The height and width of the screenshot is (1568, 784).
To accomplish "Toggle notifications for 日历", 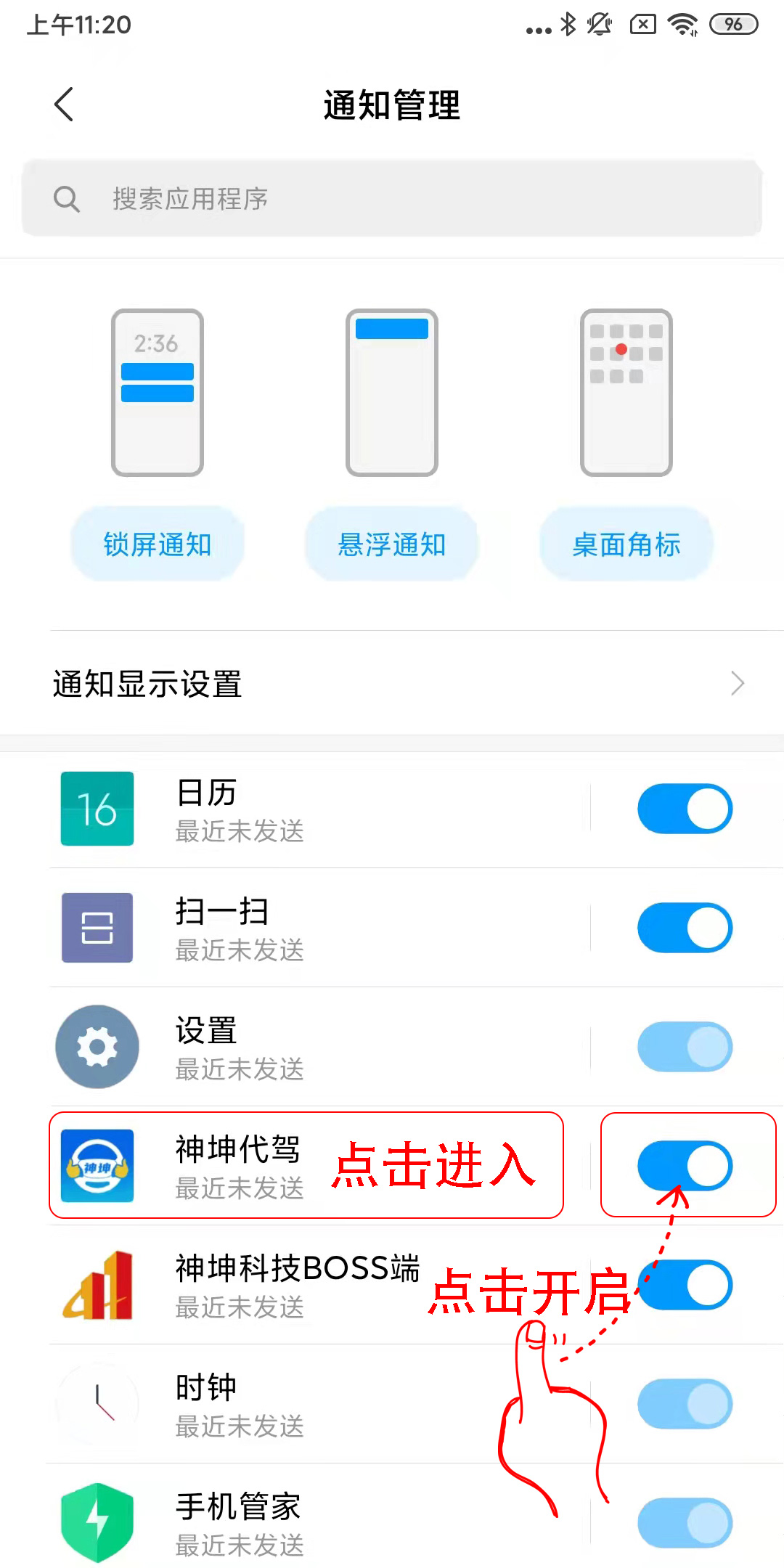I will (x=685, y=809).
